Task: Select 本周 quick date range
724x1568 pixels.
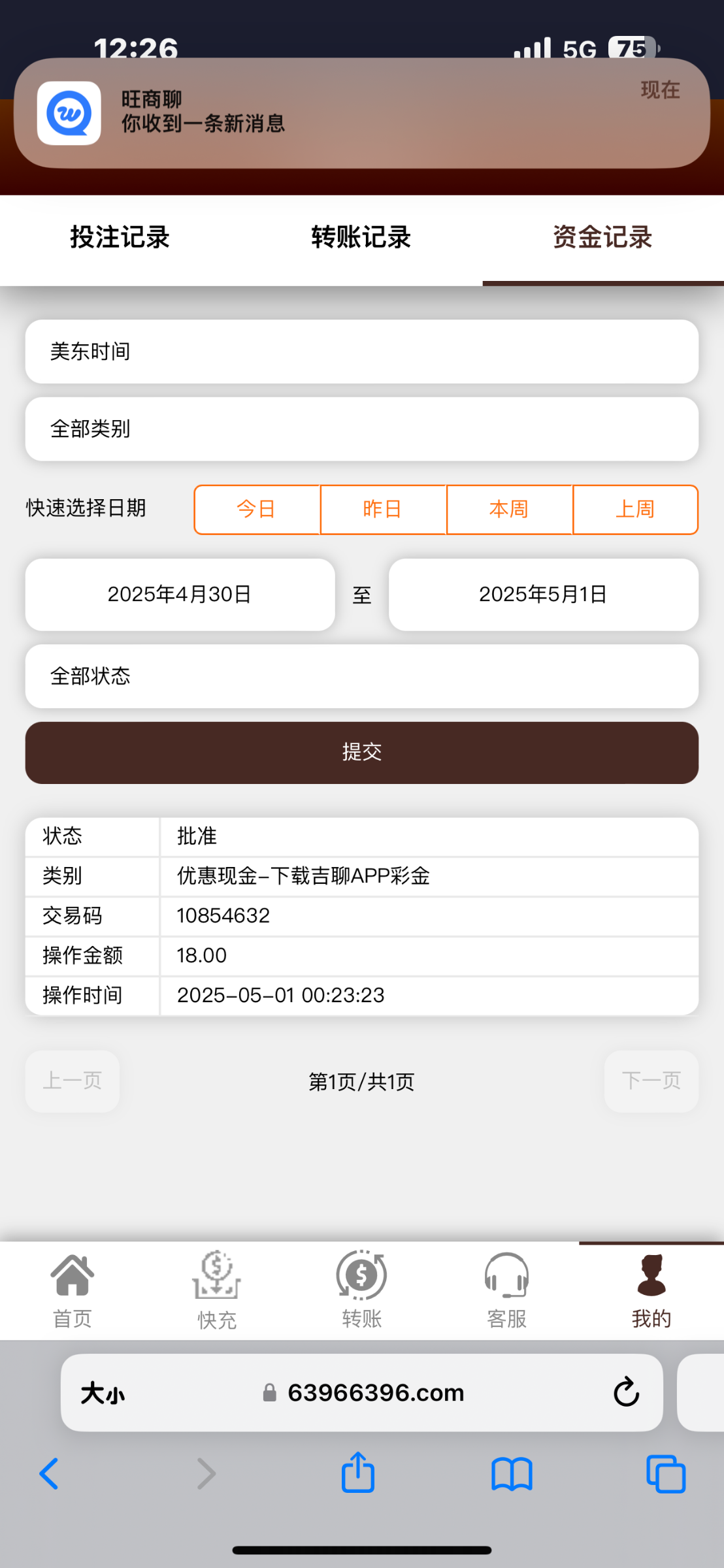Action: [x=509, y=510]
